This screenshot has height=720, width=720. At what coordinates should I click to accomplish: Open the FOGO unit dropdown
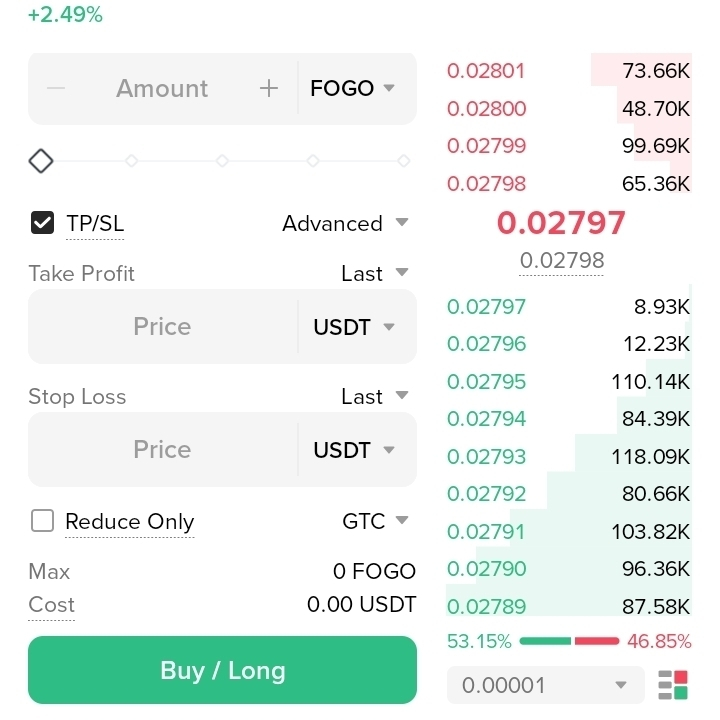point(353,89)
